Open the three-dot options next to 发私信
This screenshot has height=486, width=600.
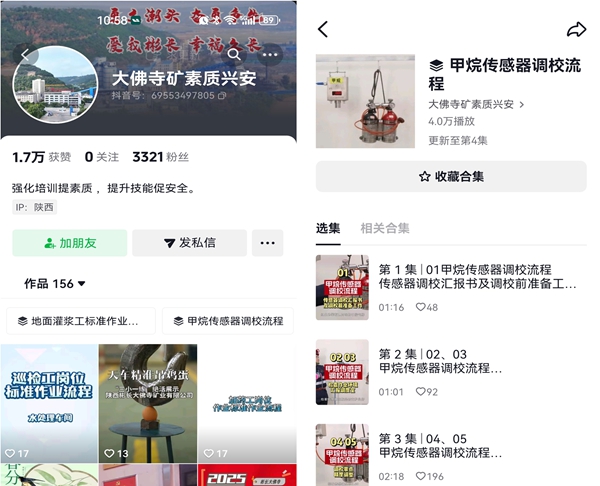266,243
